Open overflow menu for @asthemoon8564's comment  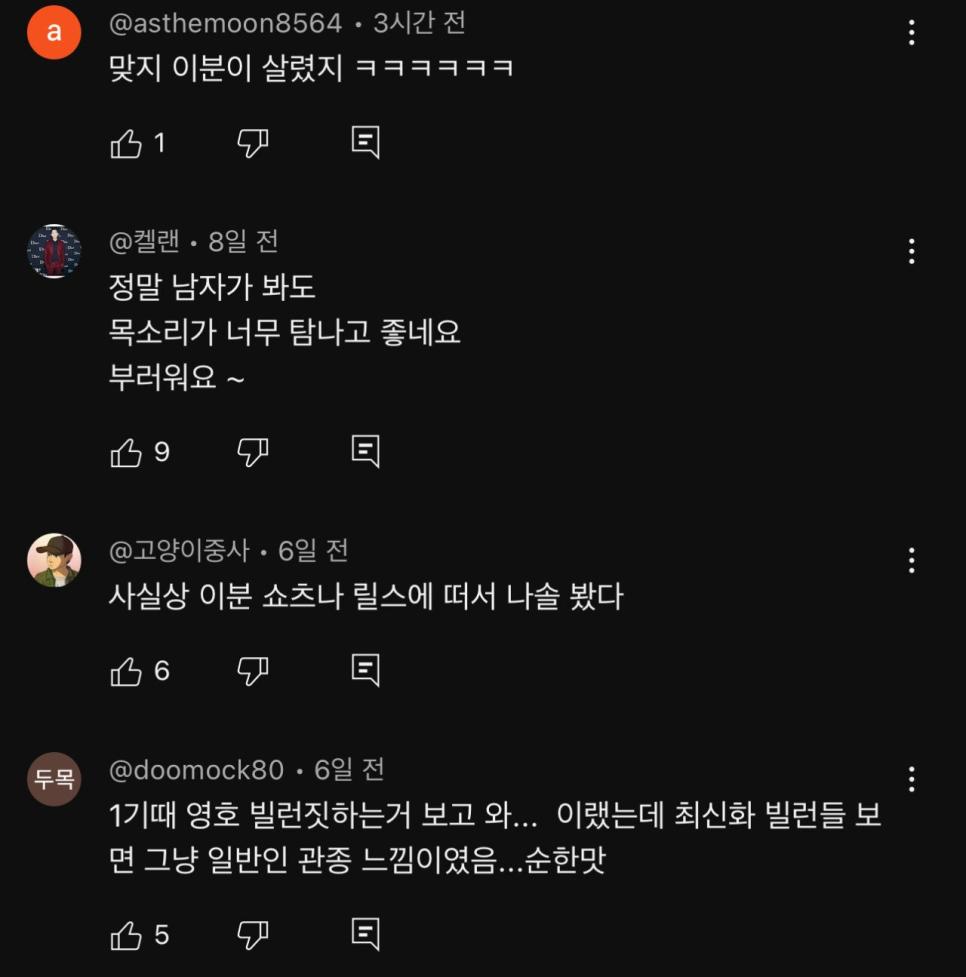[911, 33]
